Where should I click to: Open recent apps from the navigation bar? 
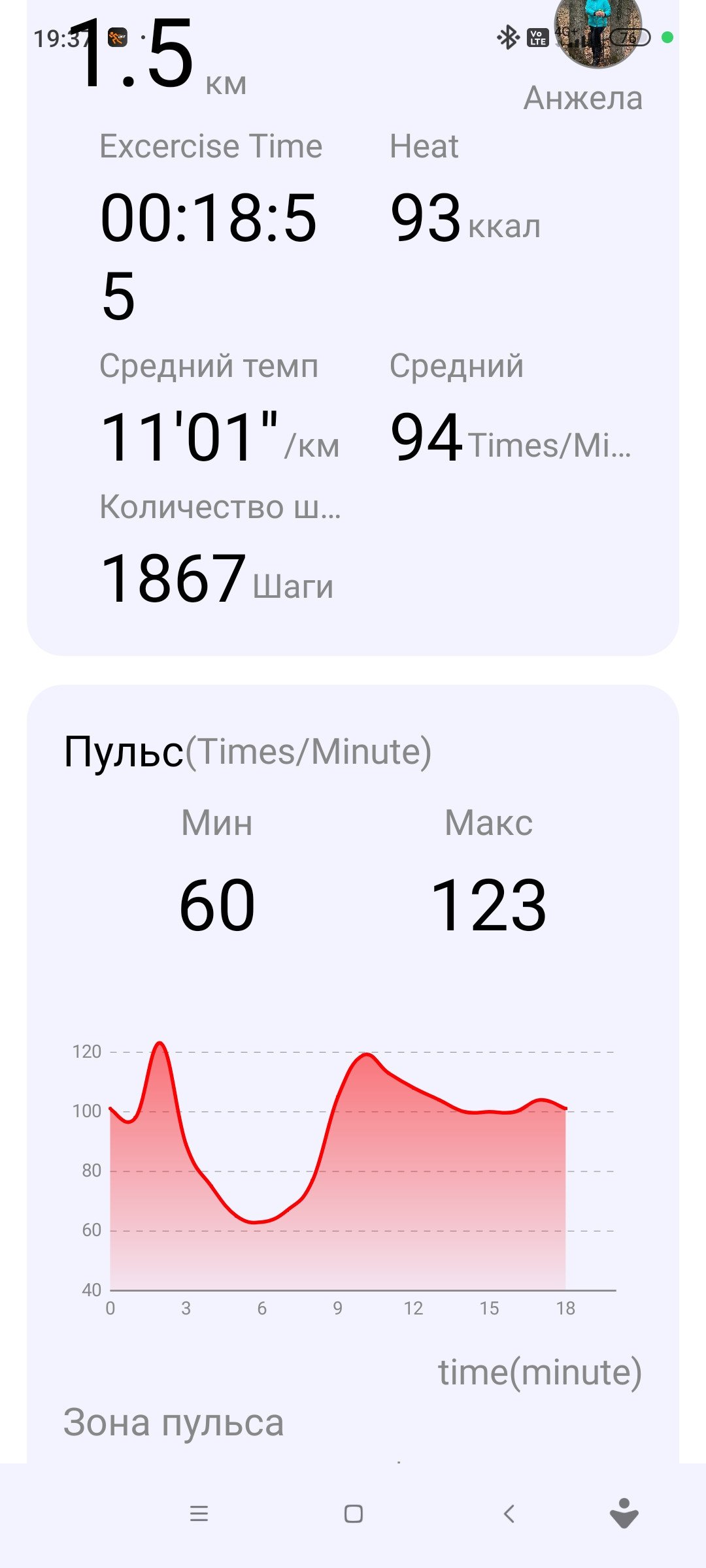[199, 1513]
